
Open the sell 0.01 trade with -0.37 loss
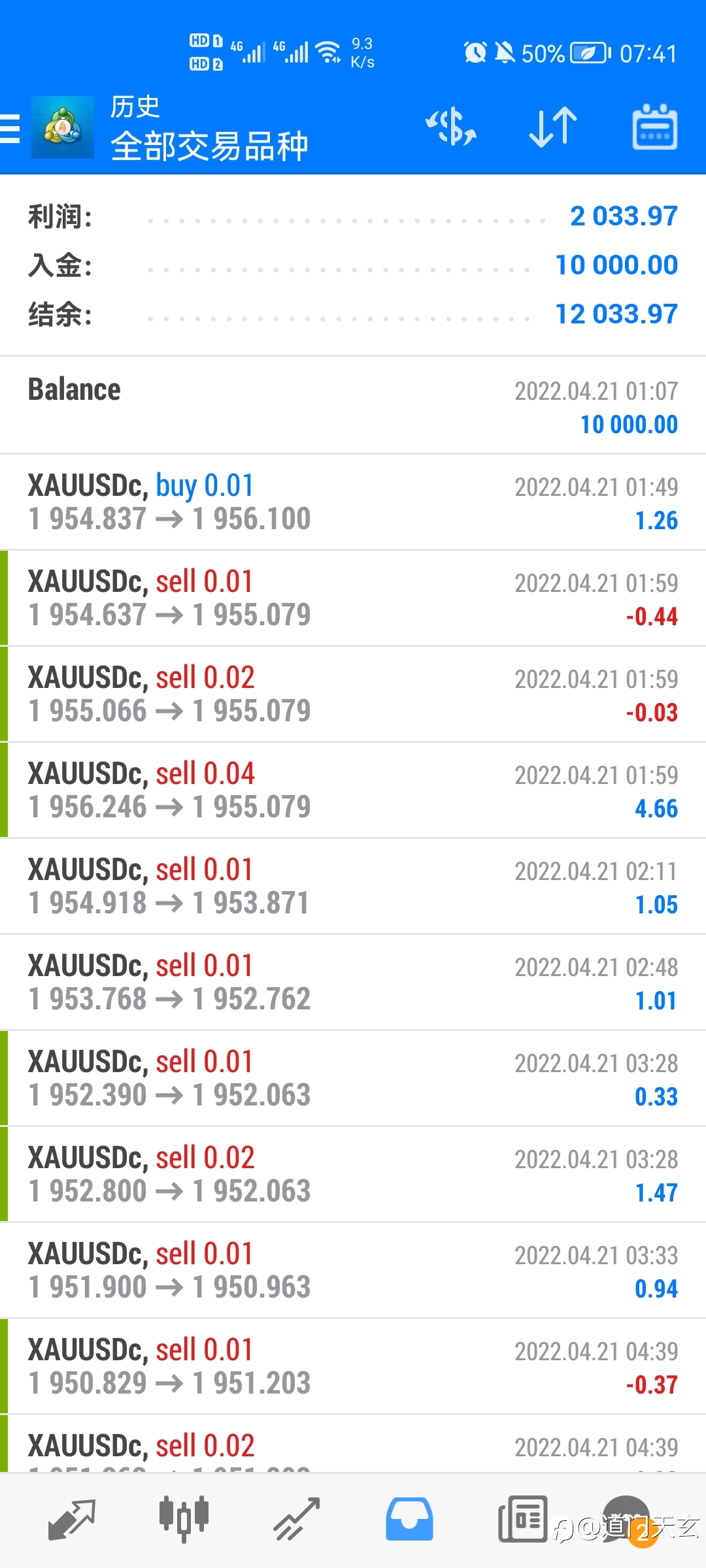[353, 1366]
